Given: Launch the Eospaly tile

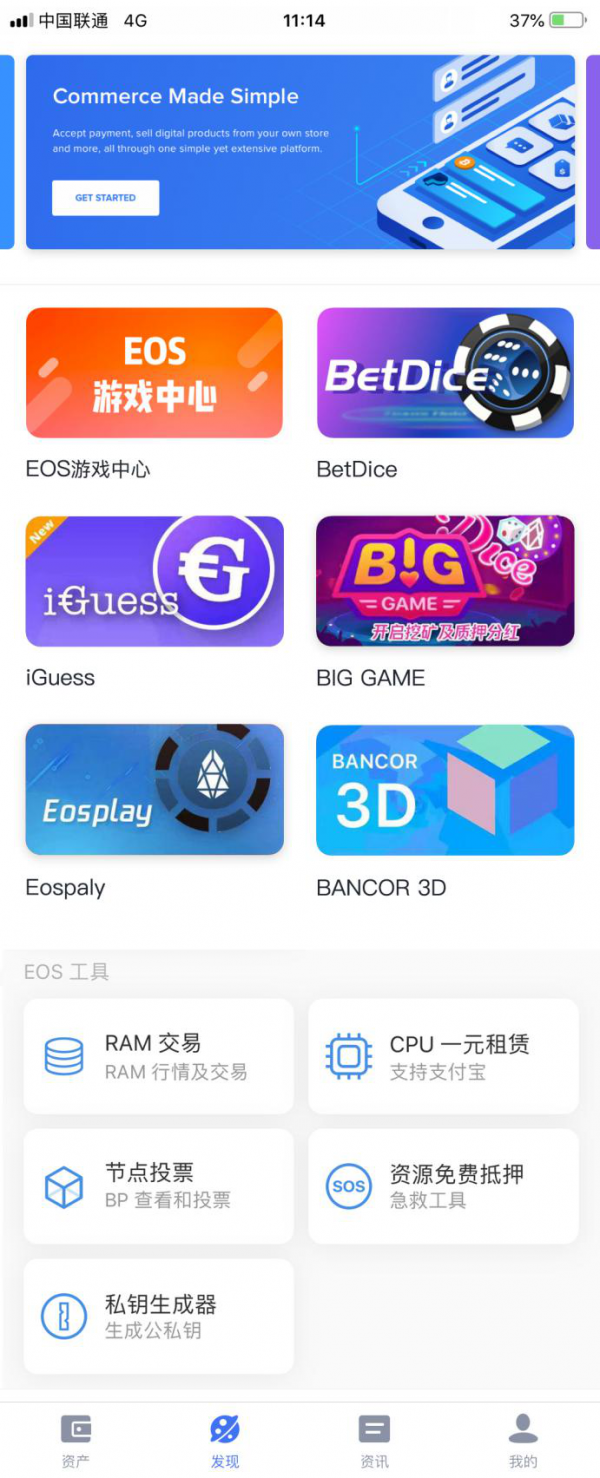Looking at the screenshot, I should click(x=154, y=790).
